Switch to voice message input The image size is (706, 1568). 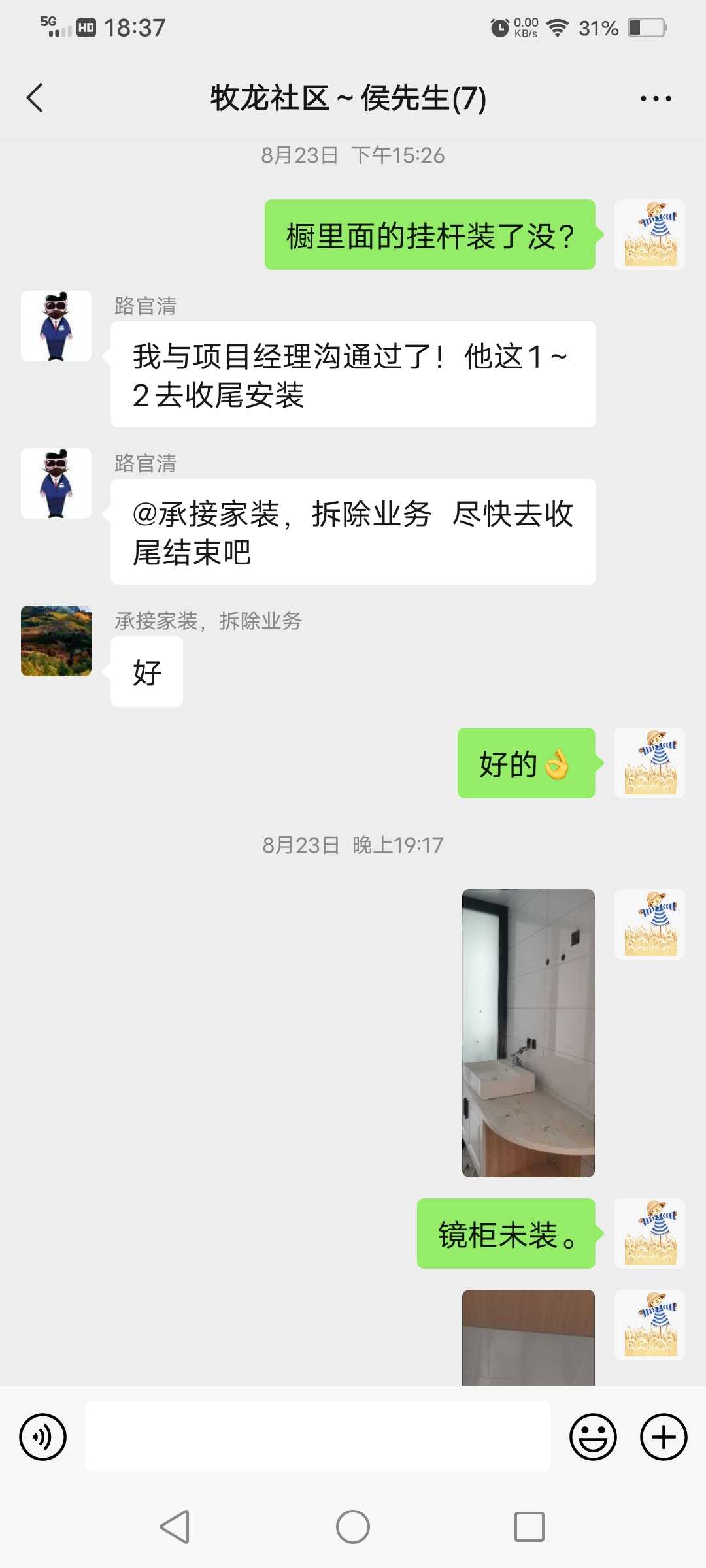tap(43, 1437)
